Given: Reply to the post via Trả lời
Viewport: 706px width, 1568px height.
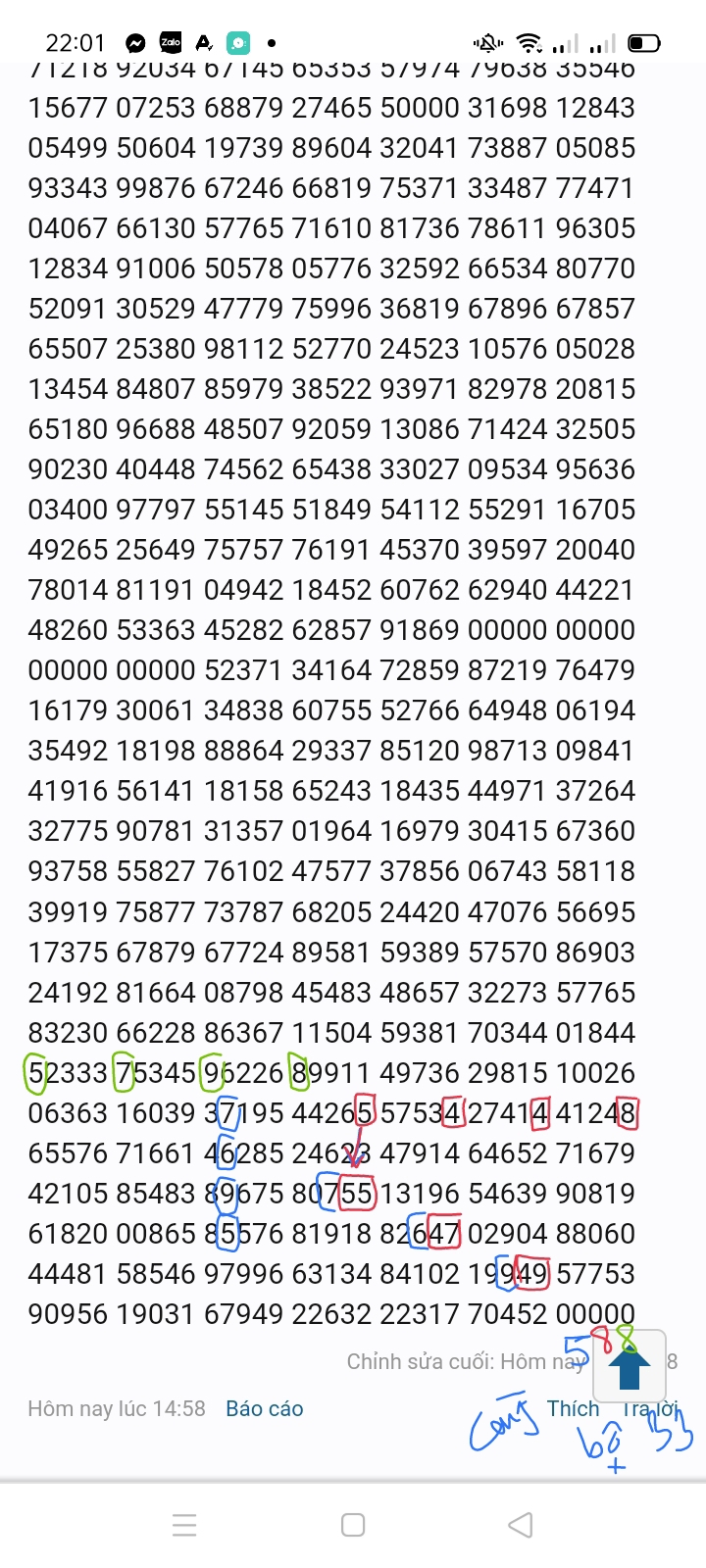Looking at the screenshot, I should (649, 1409).
